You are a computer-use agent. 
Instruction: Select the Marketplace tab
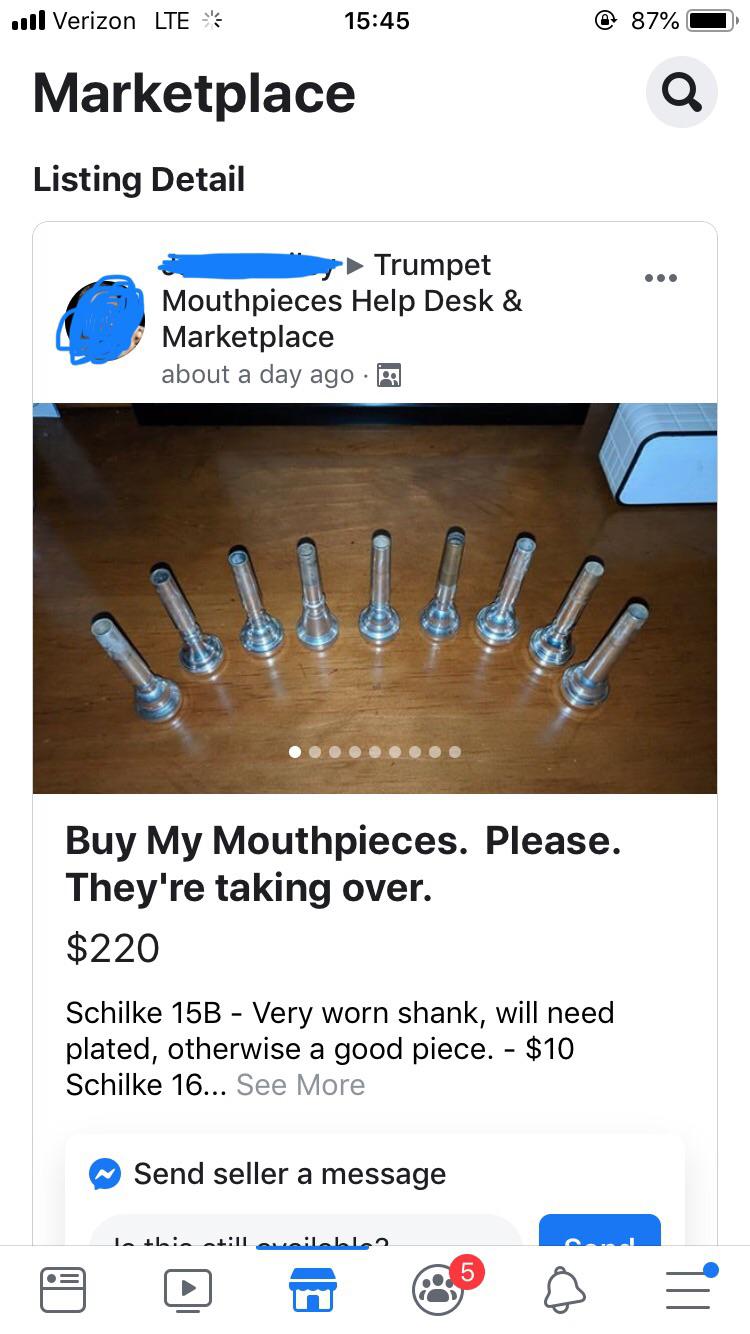(x=312, y=1289)
